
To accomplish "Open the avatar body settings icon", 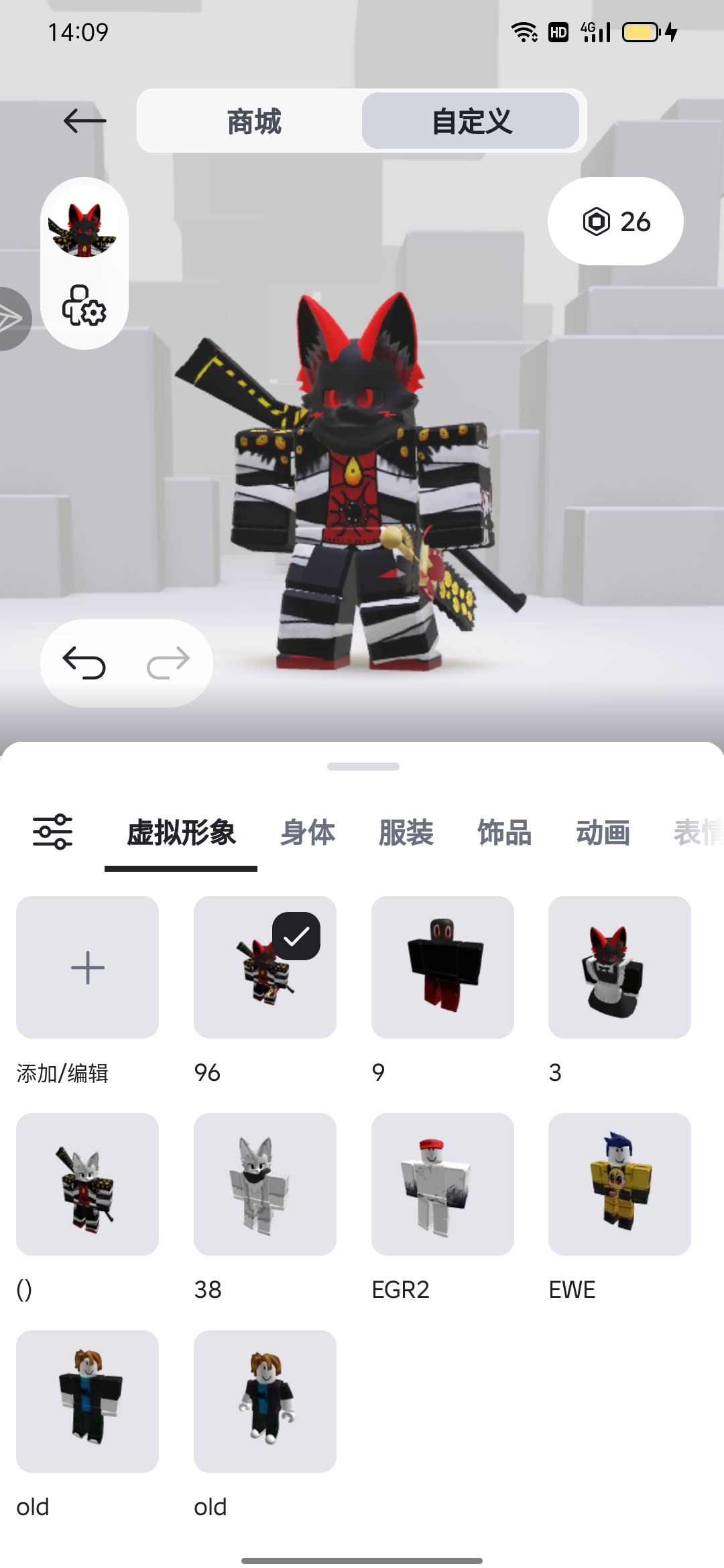I will (84, 306).
